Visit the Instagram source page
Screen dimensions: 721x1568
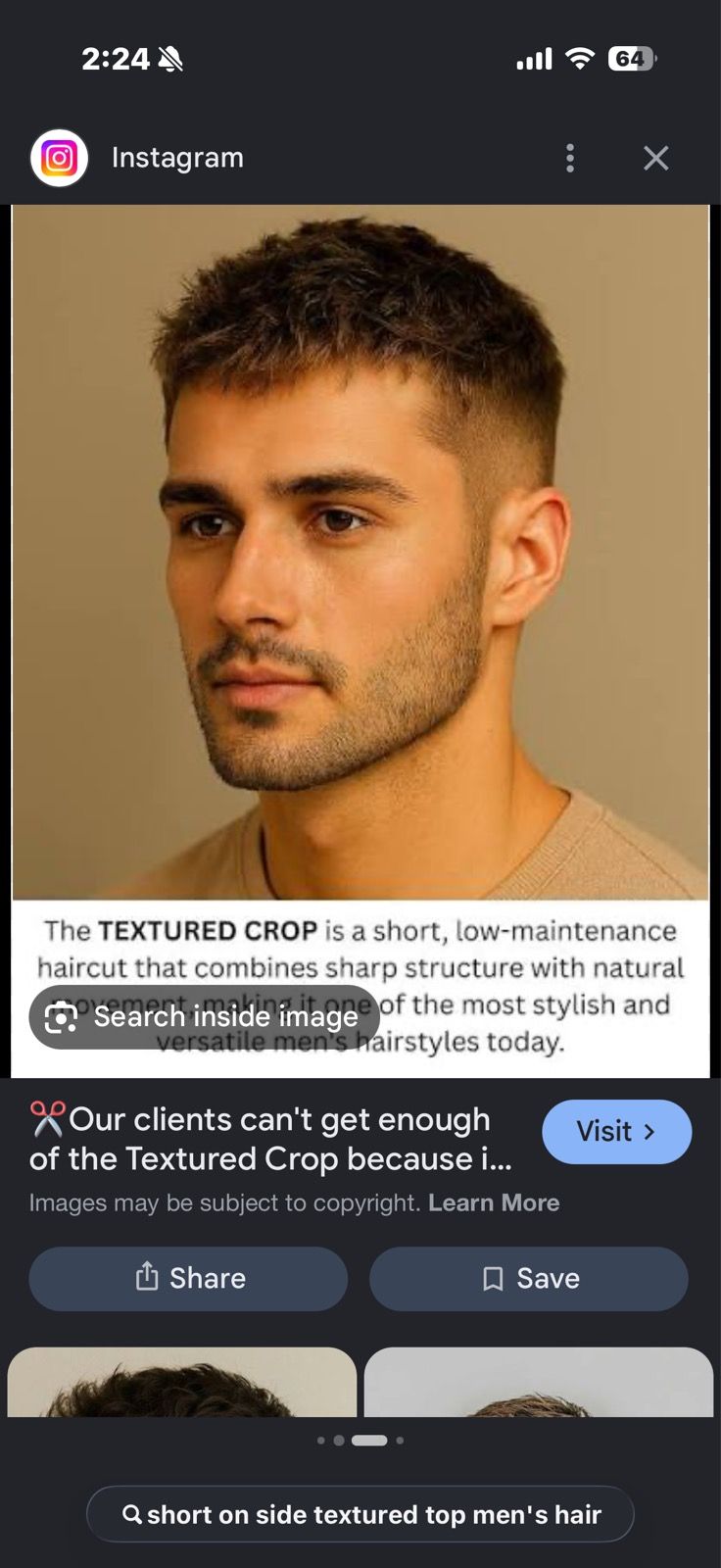(x=616, y=1131)
